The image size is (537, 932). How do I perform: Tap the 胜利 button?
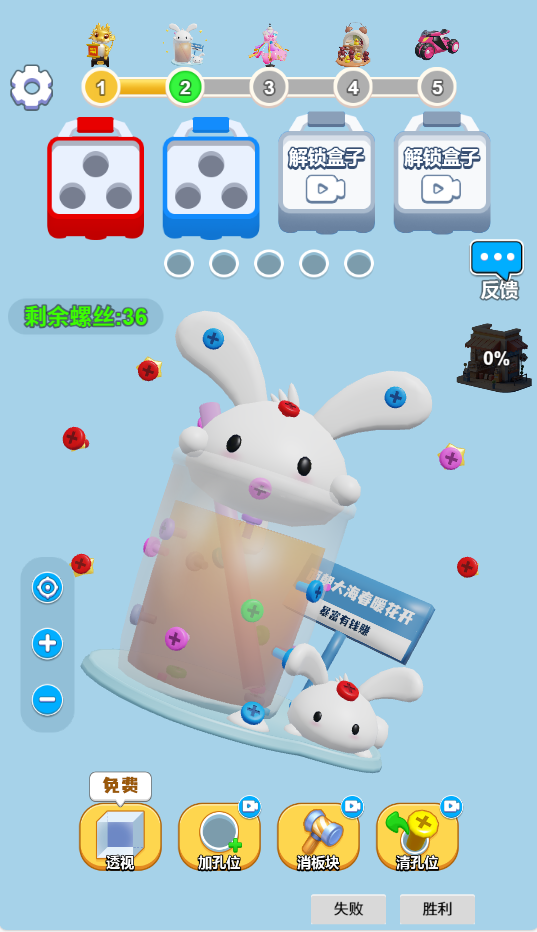(437, 908)
